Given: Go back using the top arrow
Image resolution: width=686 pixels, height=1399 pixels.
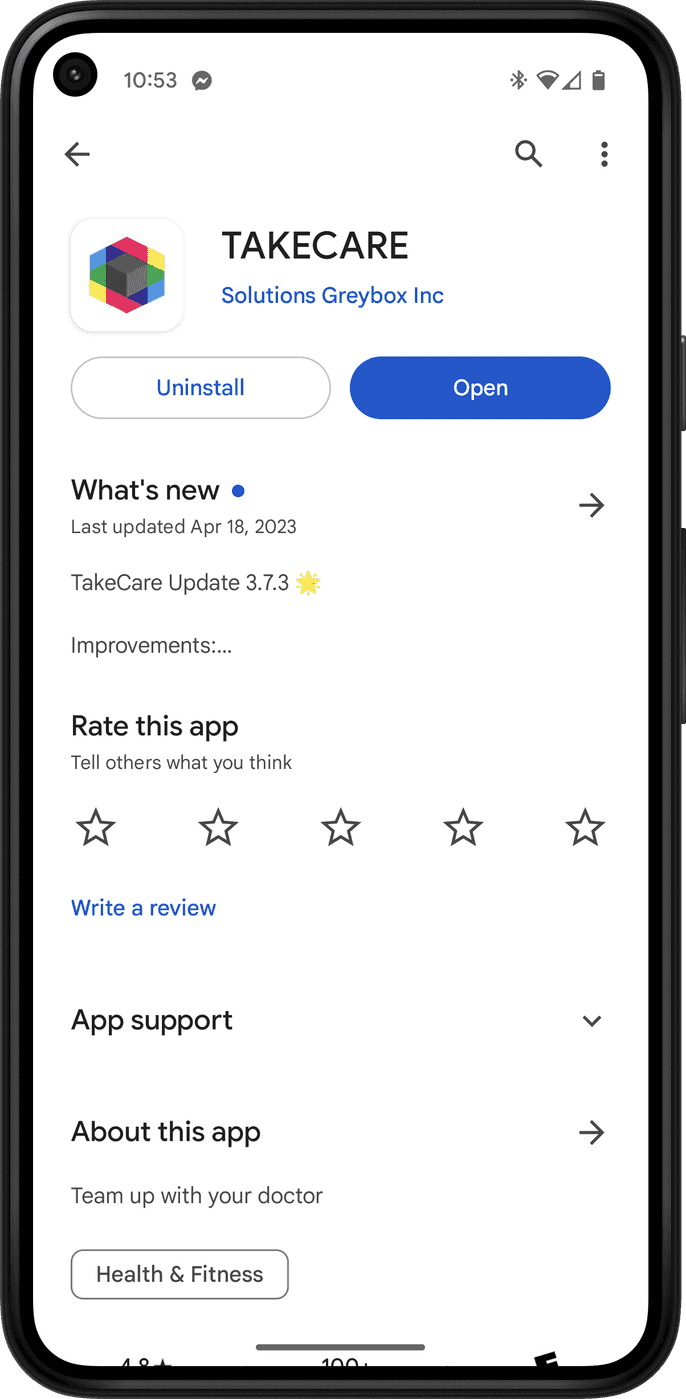Looking at the screenshot, I should tap(77, 154).
